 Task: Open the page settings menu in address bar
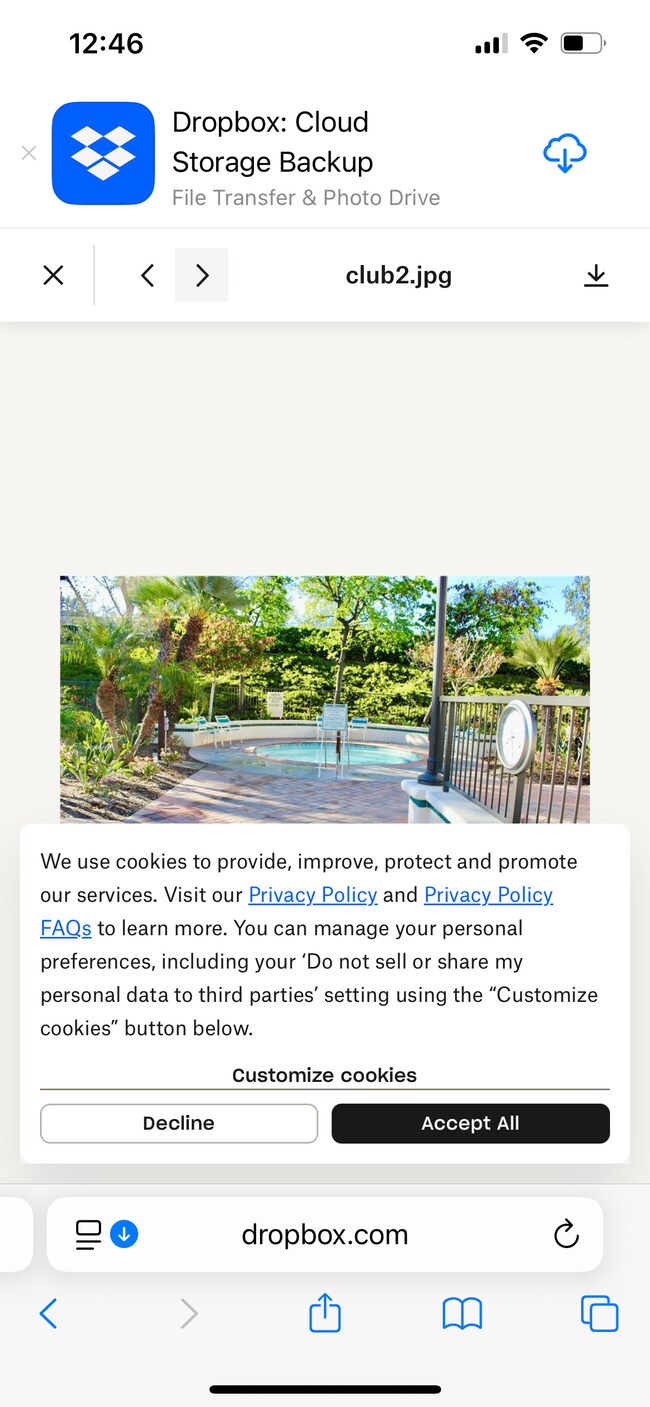click(90, 1235)
